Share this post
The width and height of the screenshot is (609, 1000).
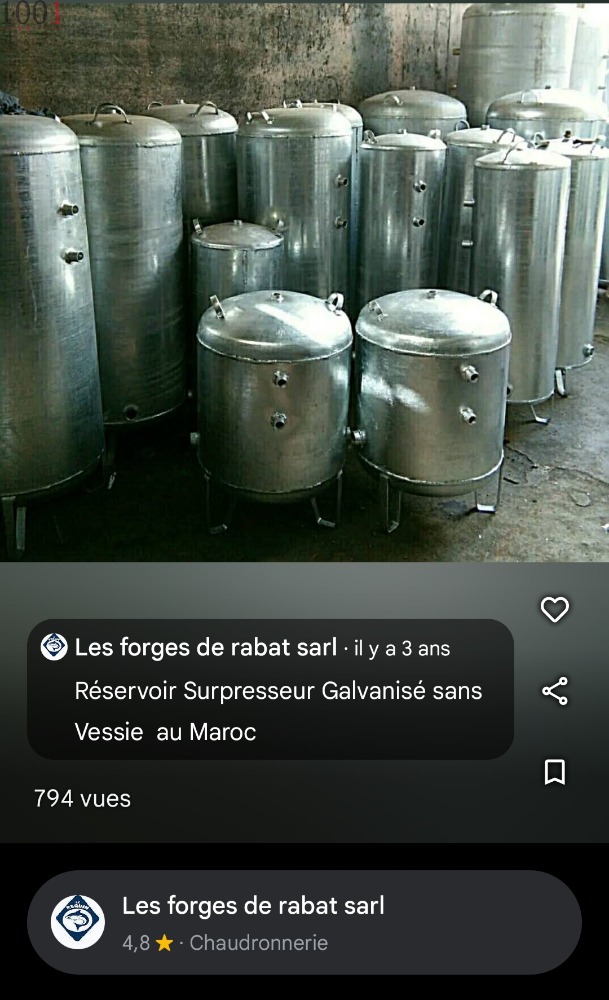click(x=555, y=691)
